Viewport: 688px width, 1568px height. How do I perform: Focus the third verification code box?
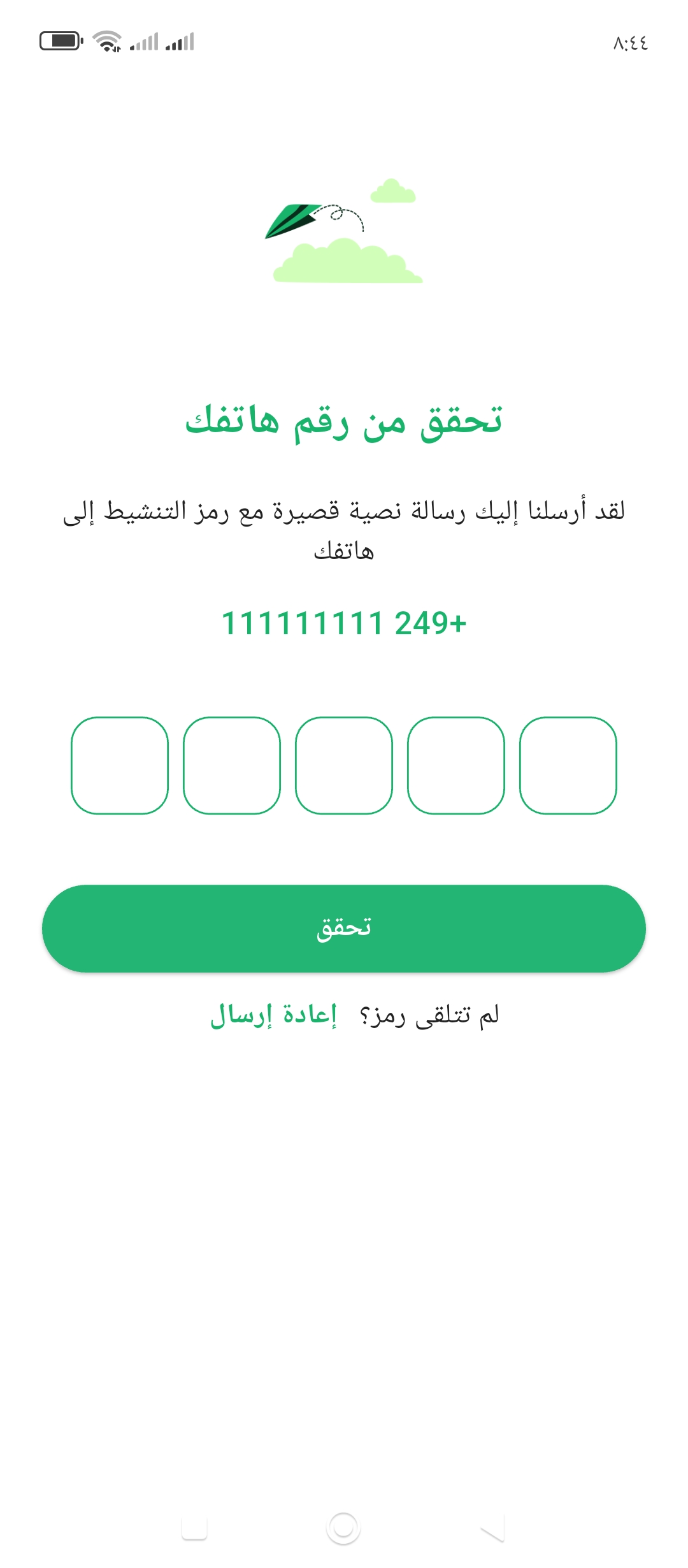coord(344,765)
